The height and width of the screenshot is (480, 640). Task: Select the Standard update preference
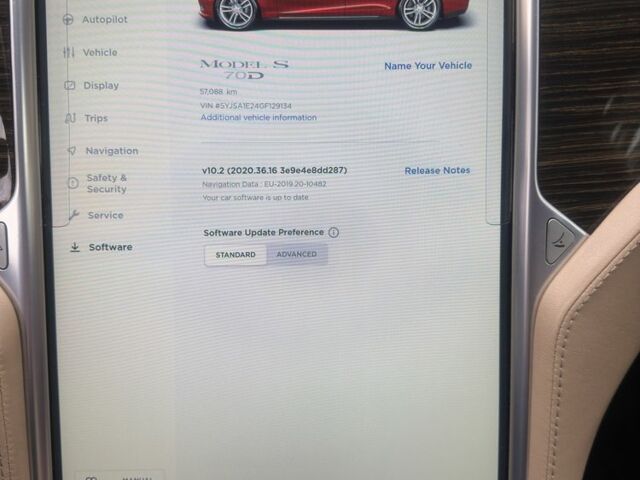[235, 255]
